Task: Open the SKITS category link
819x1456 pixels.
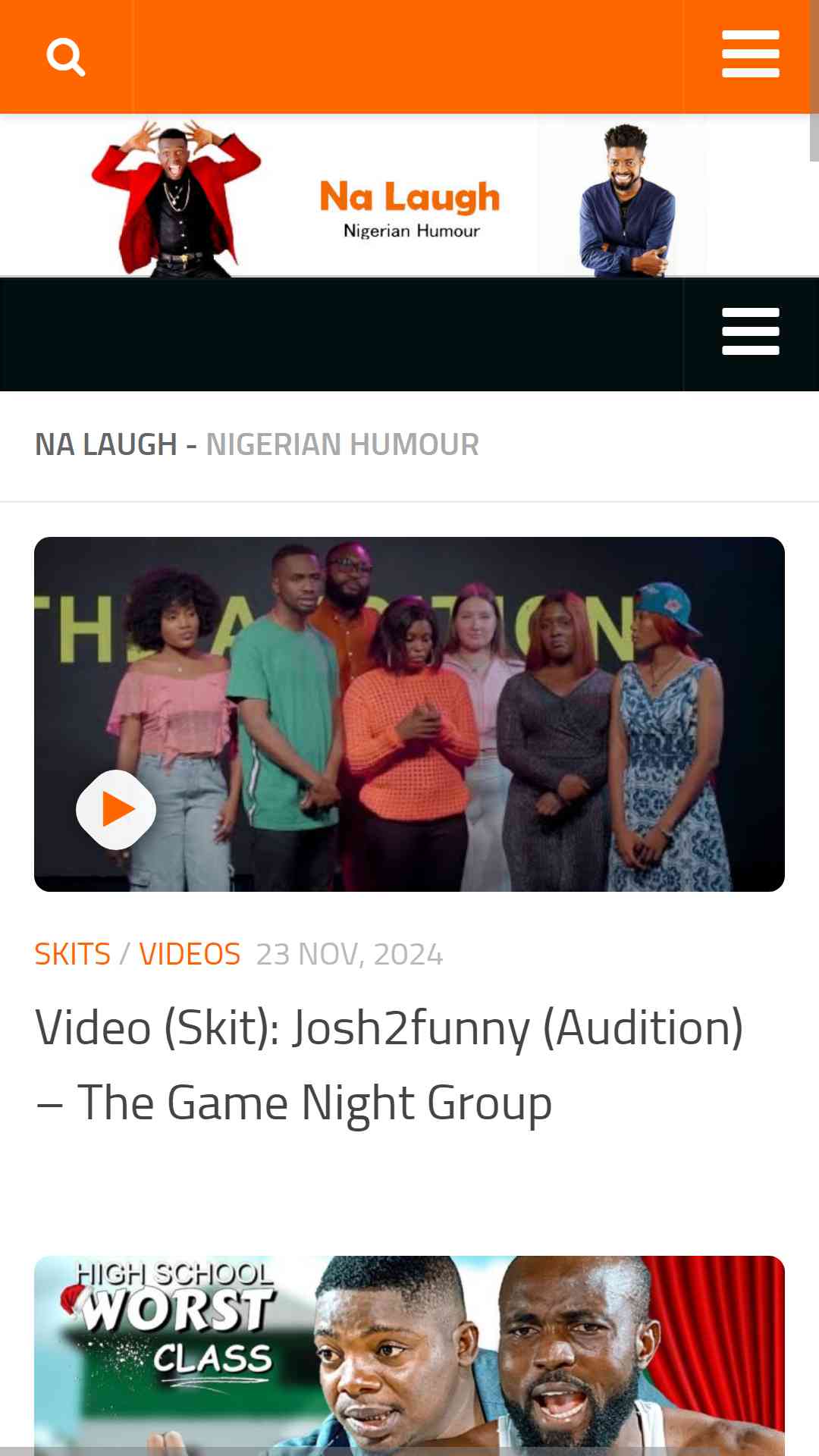Action: 73,954
